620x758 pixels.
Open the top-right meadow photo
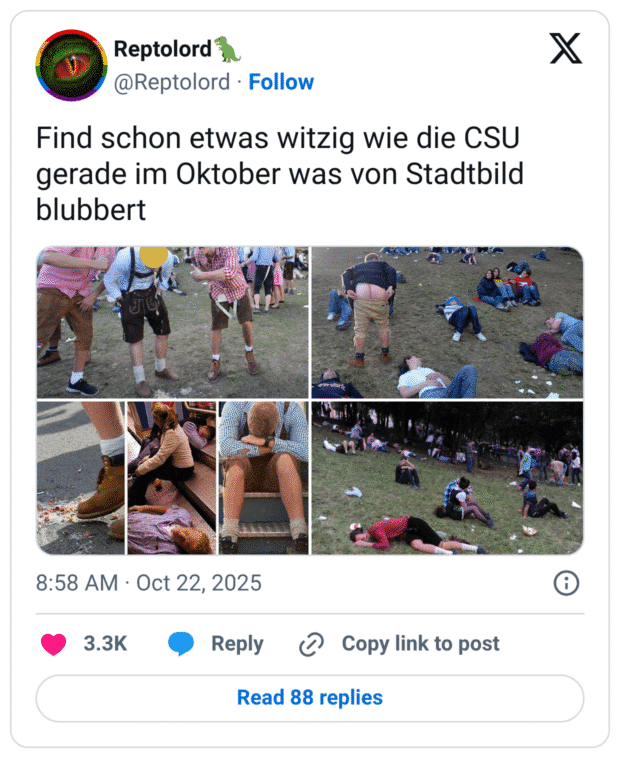pyautogui.click(x=447, y=322)
